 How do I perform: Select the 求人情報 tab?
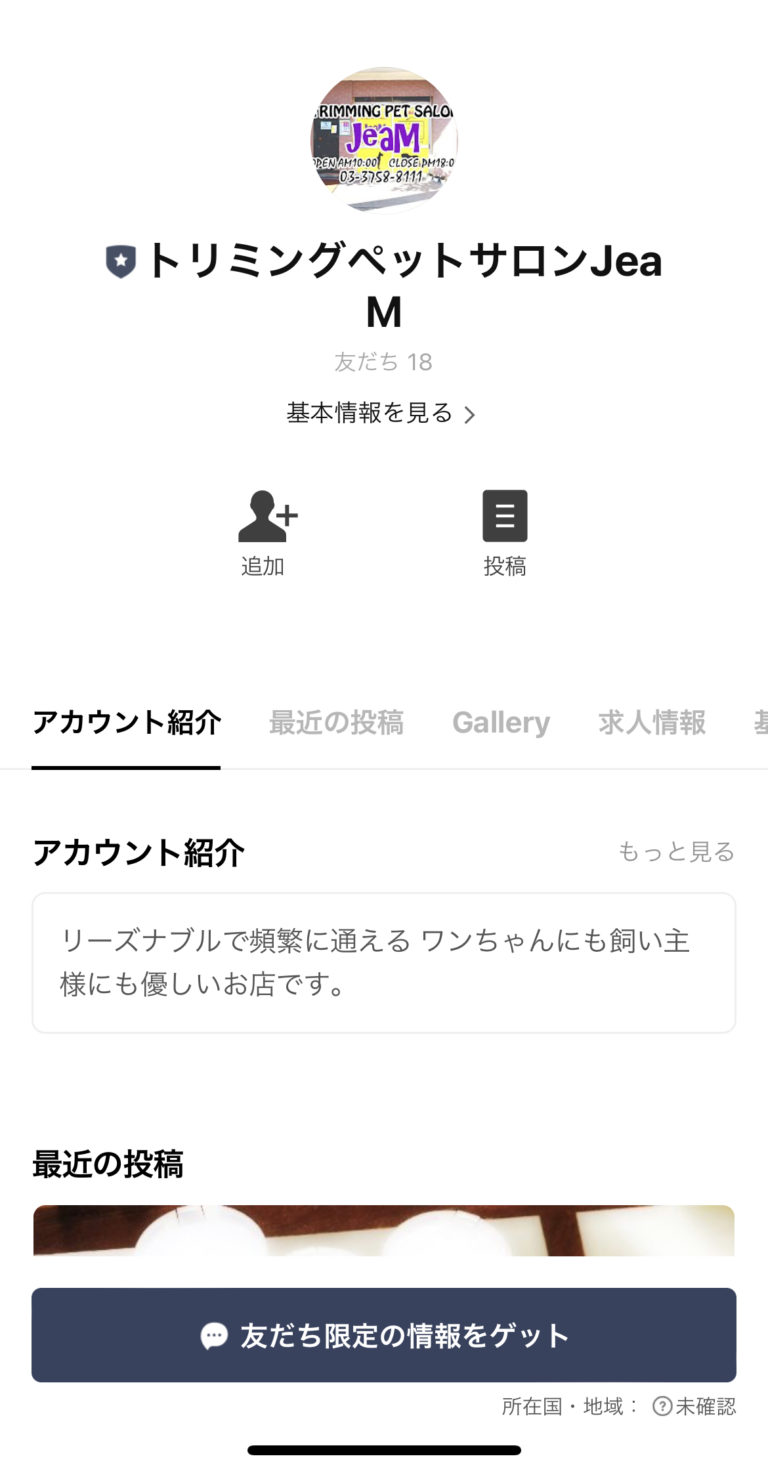651,723
